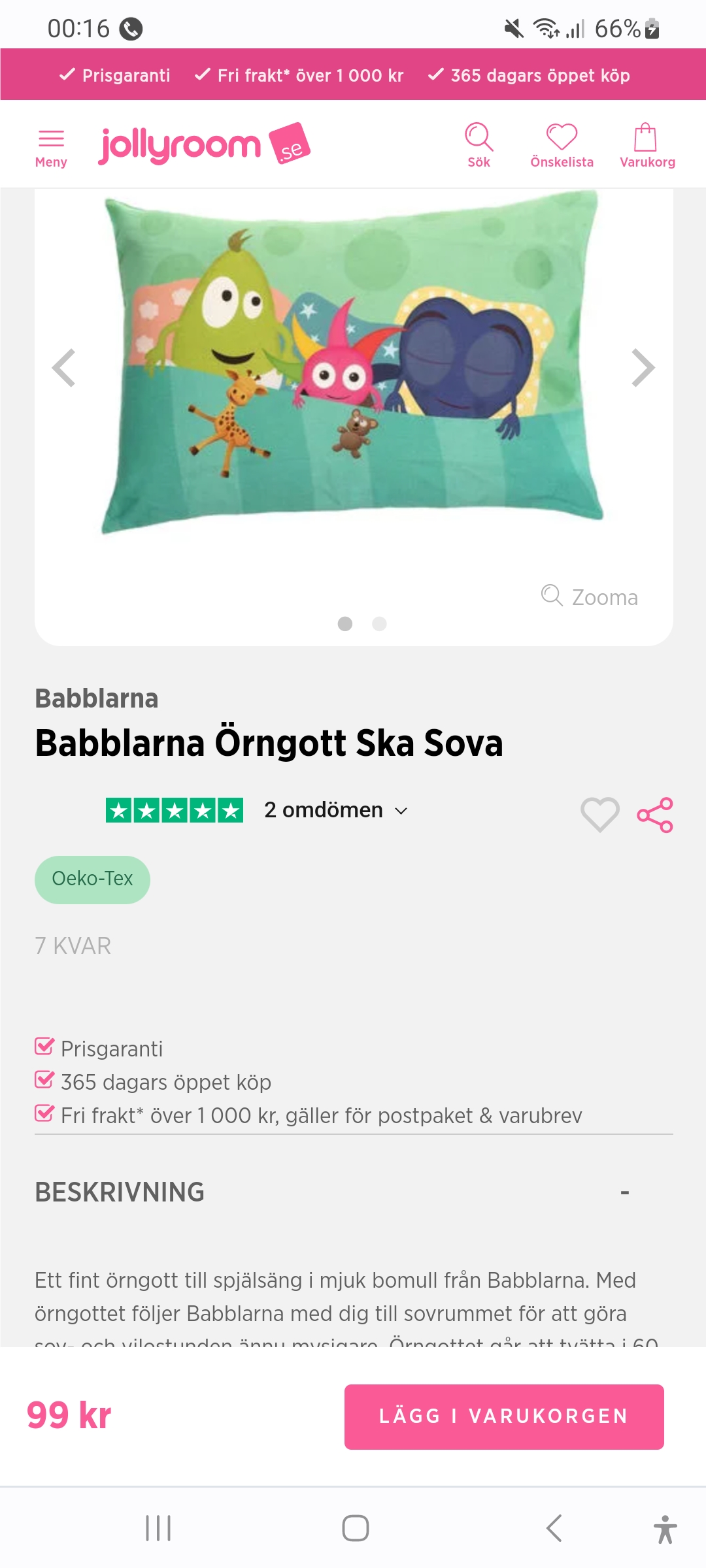Expand the 2 omdömen reviews dropdown

tap(335, 810)
